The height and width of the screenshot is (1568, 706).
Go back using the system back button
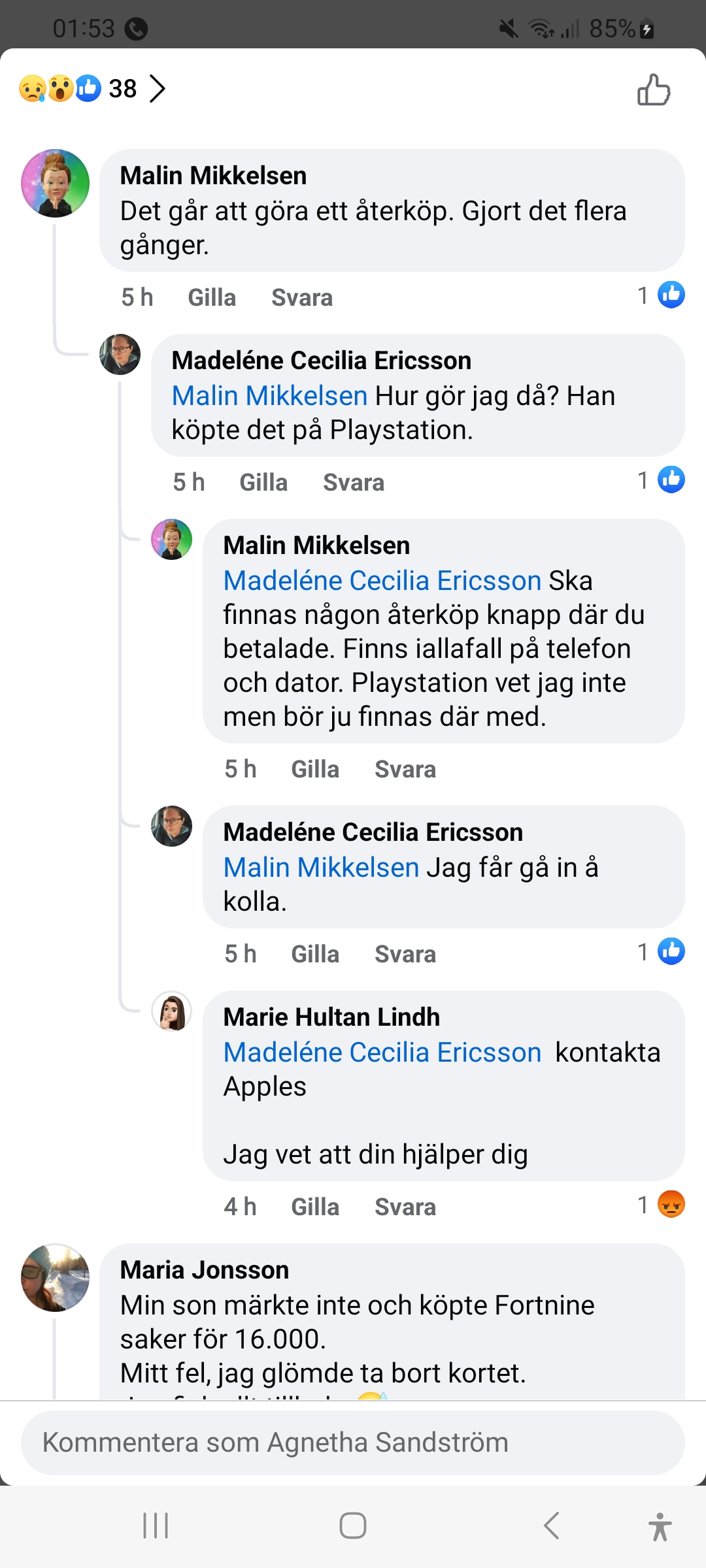551,1526
